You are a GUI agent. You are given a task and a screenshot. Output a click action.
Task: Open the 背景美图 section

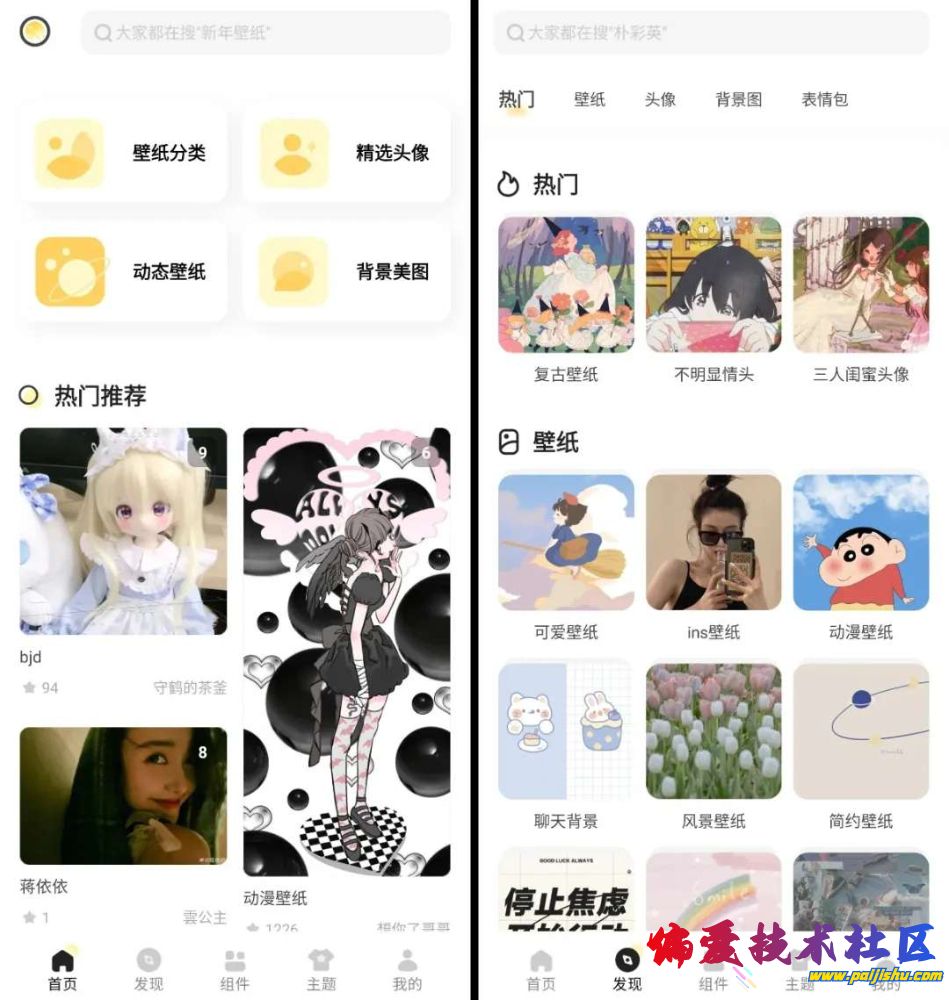[x=346, y=271]
